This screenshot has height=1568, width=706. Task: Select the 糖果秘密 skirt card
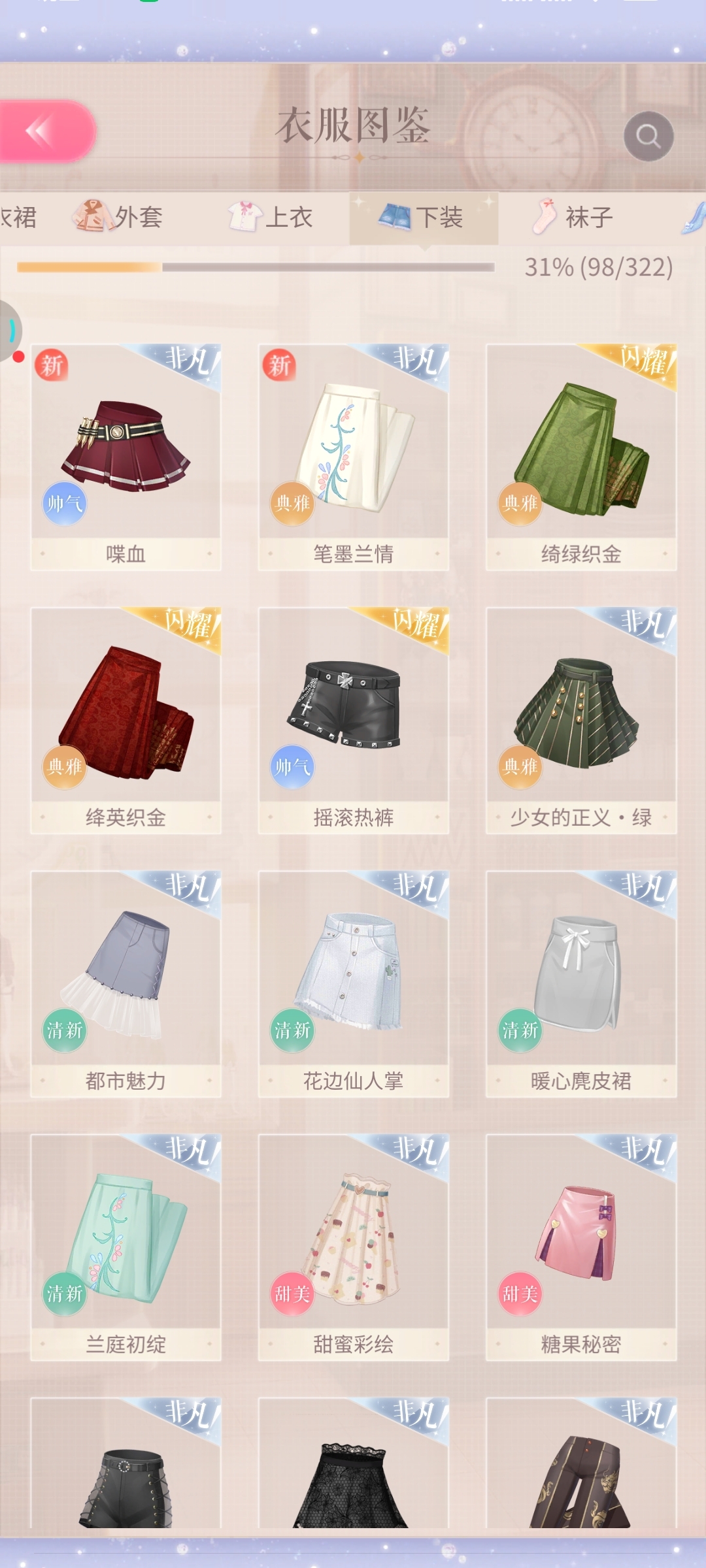pos(580,1247)
